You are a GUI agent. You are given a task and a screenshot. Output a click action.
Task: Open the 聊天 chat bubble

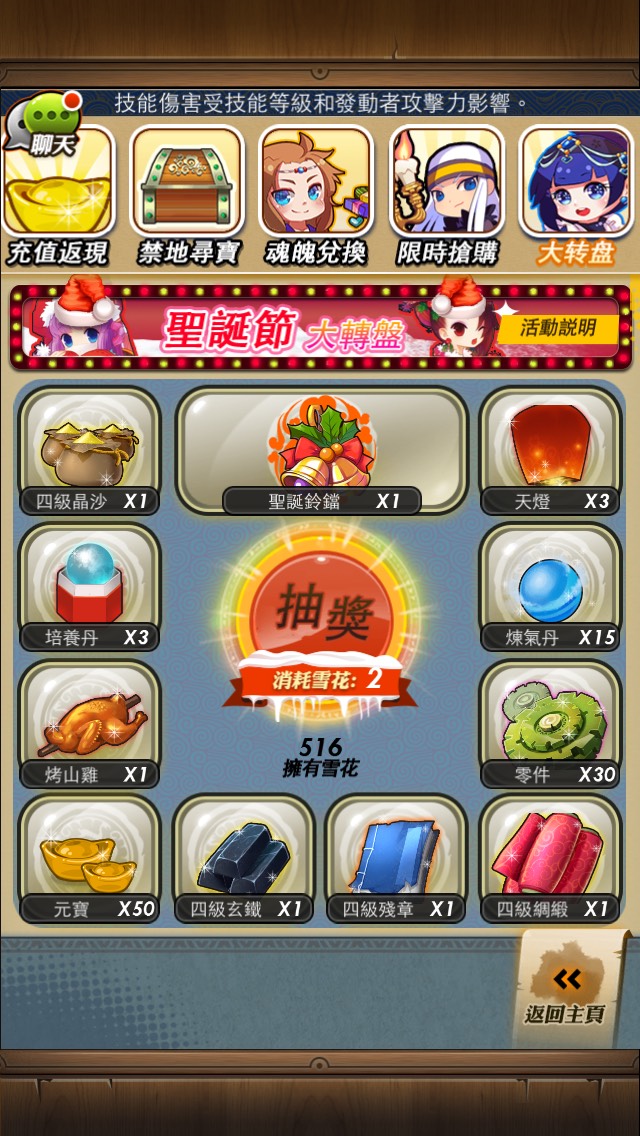tap(41, 122)
